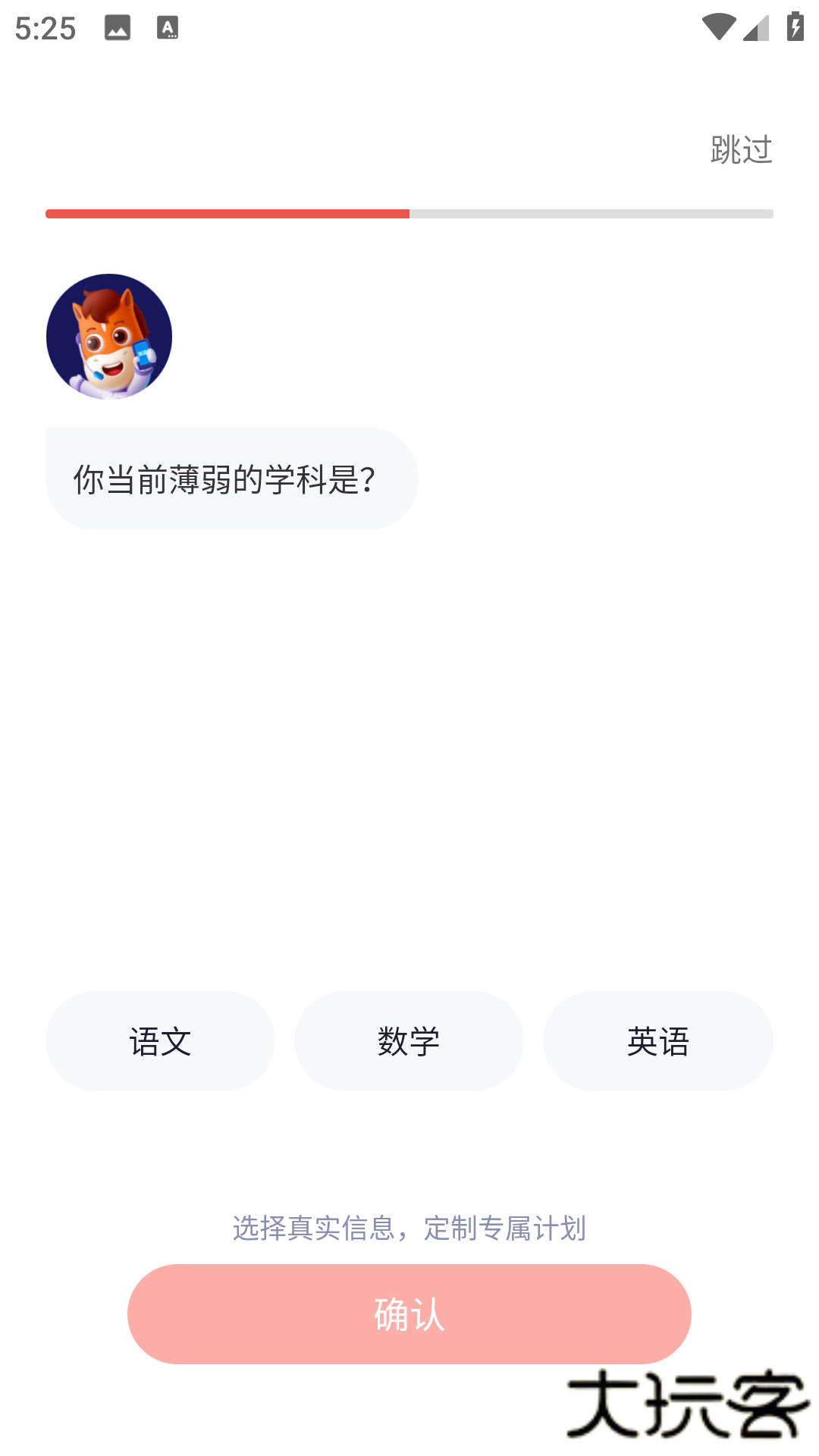Tap the 确认 confirm button
The image size is (819, 1456).
tap(409, 1313)
